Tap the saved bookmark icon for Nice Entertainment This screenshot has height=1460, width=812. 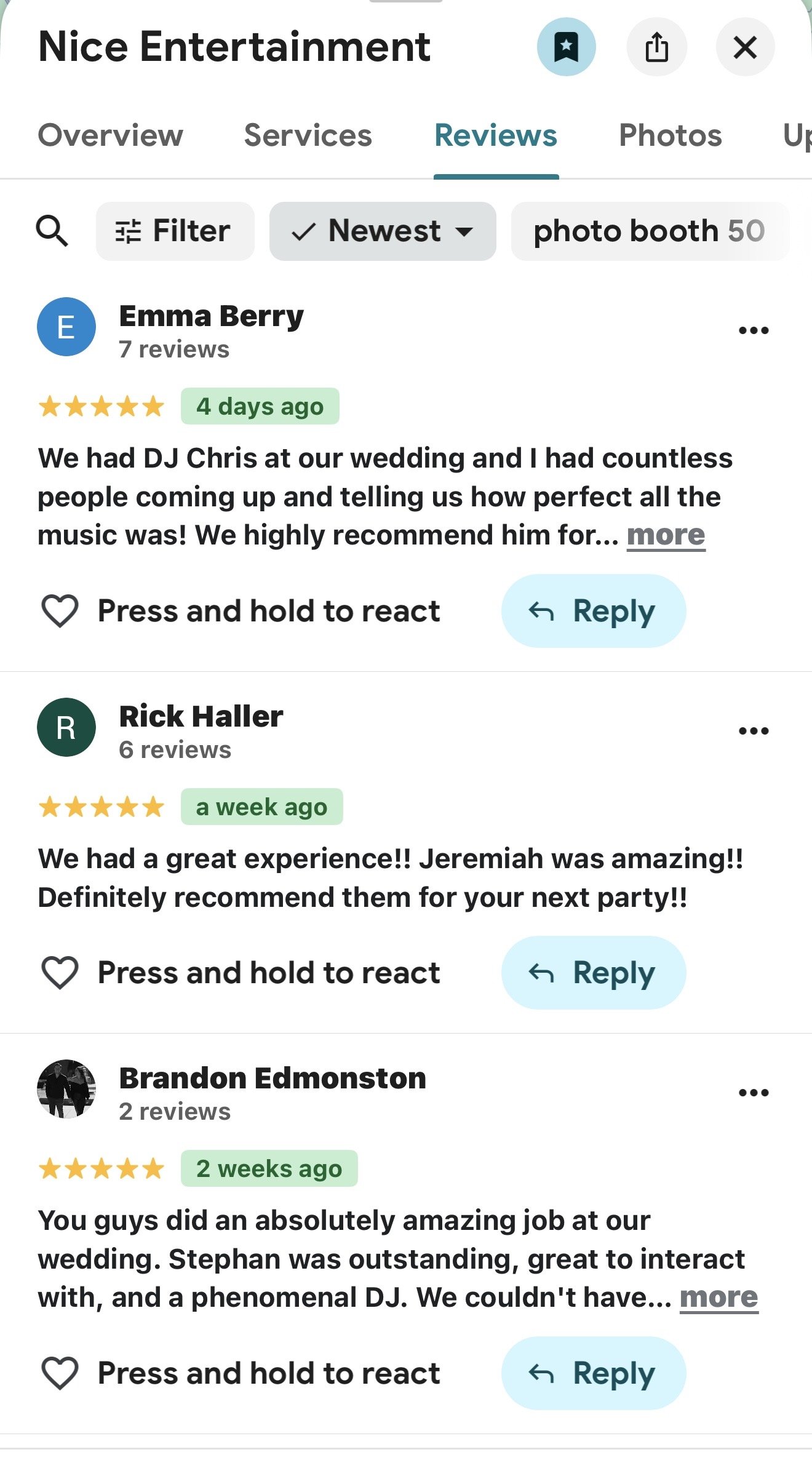point(566,47)
